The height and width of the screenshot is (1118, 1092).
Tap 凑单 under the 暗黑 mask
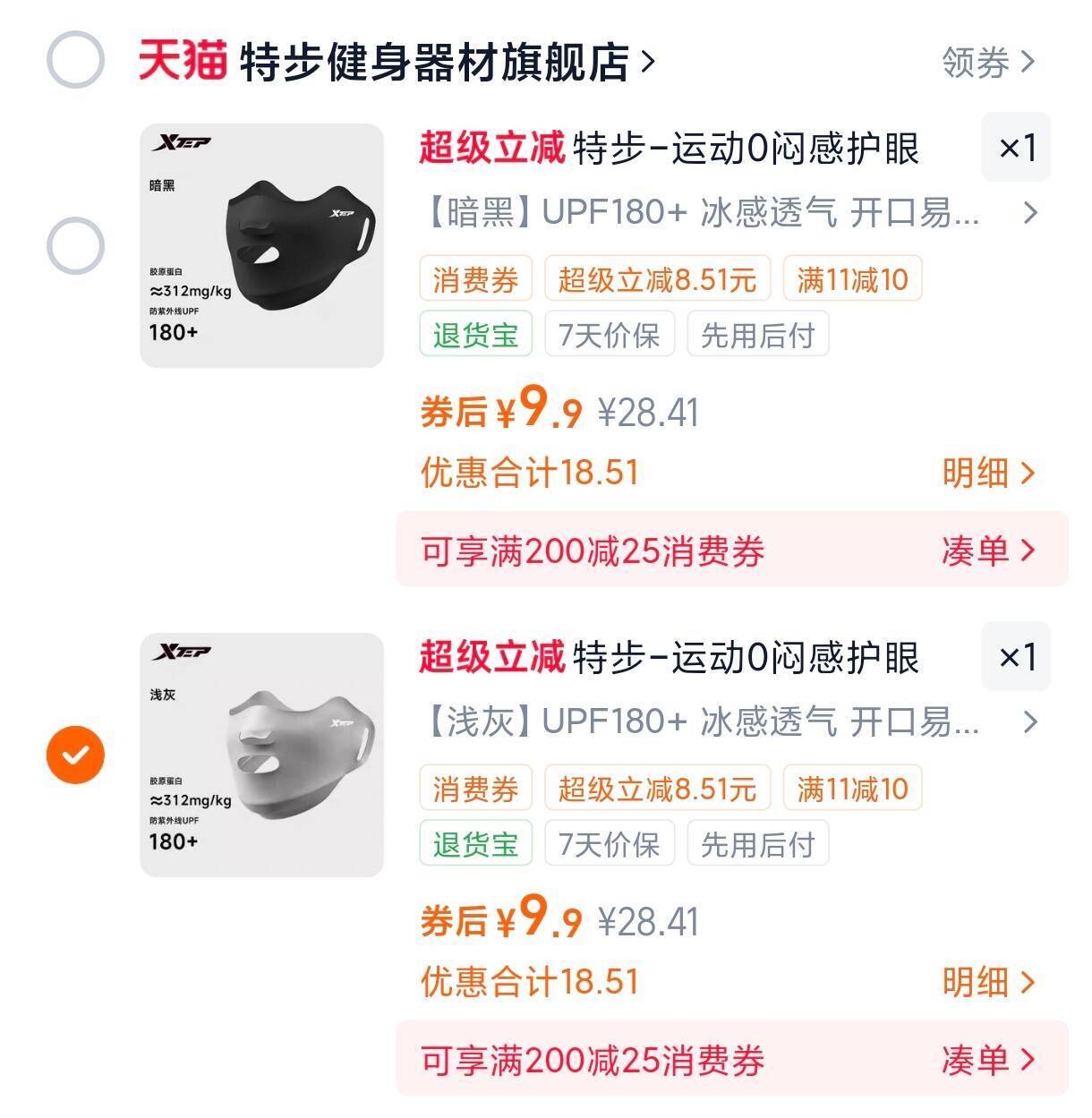pos(988,550)
